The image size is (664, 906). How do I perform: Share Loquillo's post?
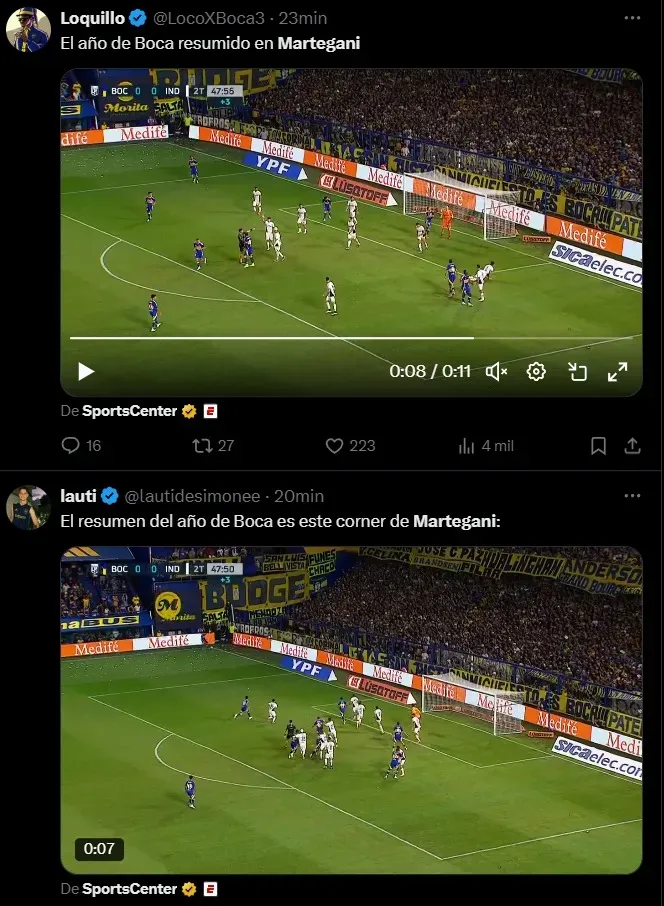click(632, 446)
